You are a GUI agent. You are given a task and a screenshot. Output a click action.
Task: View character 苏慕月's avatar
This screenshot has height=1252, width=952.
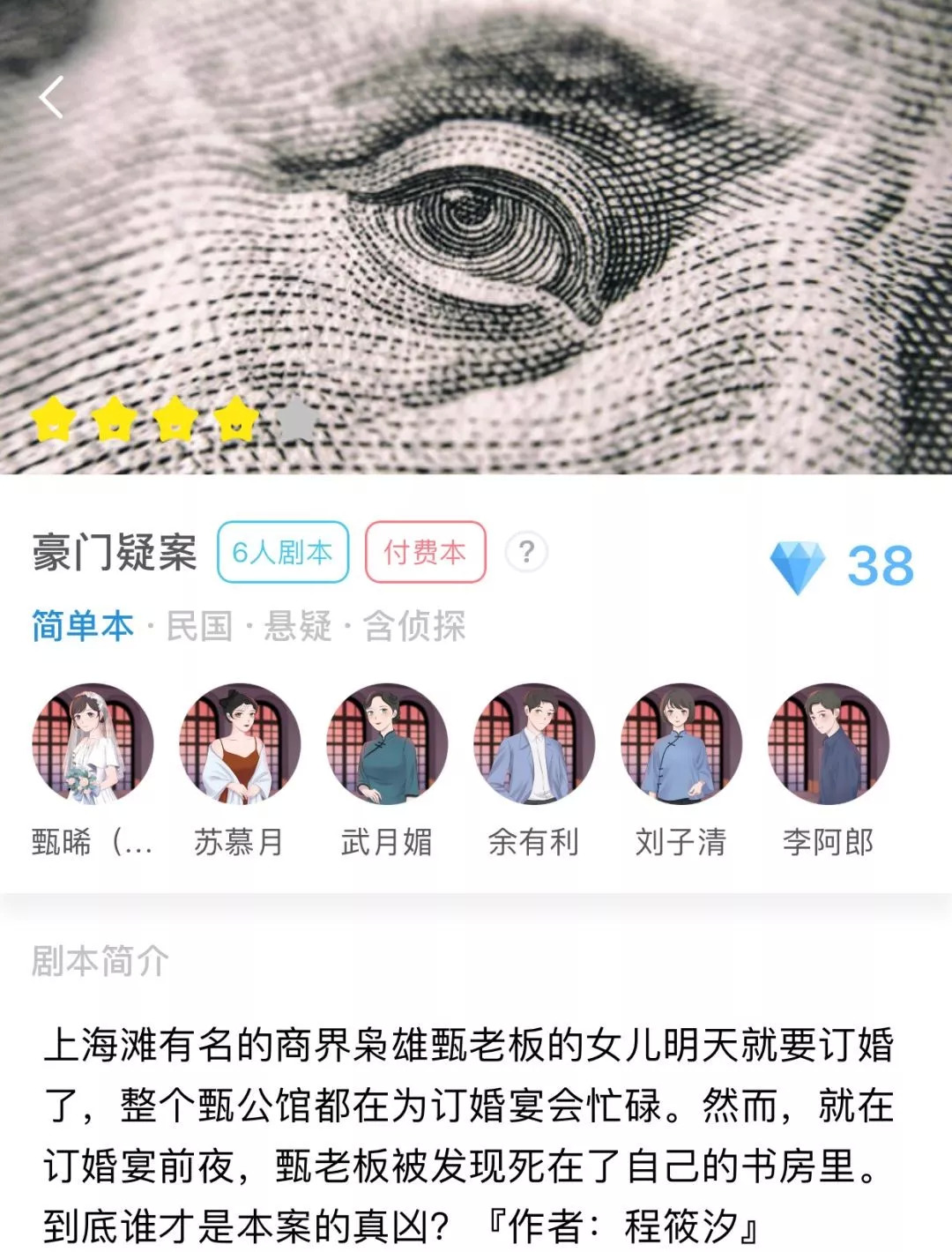point(240,744)
